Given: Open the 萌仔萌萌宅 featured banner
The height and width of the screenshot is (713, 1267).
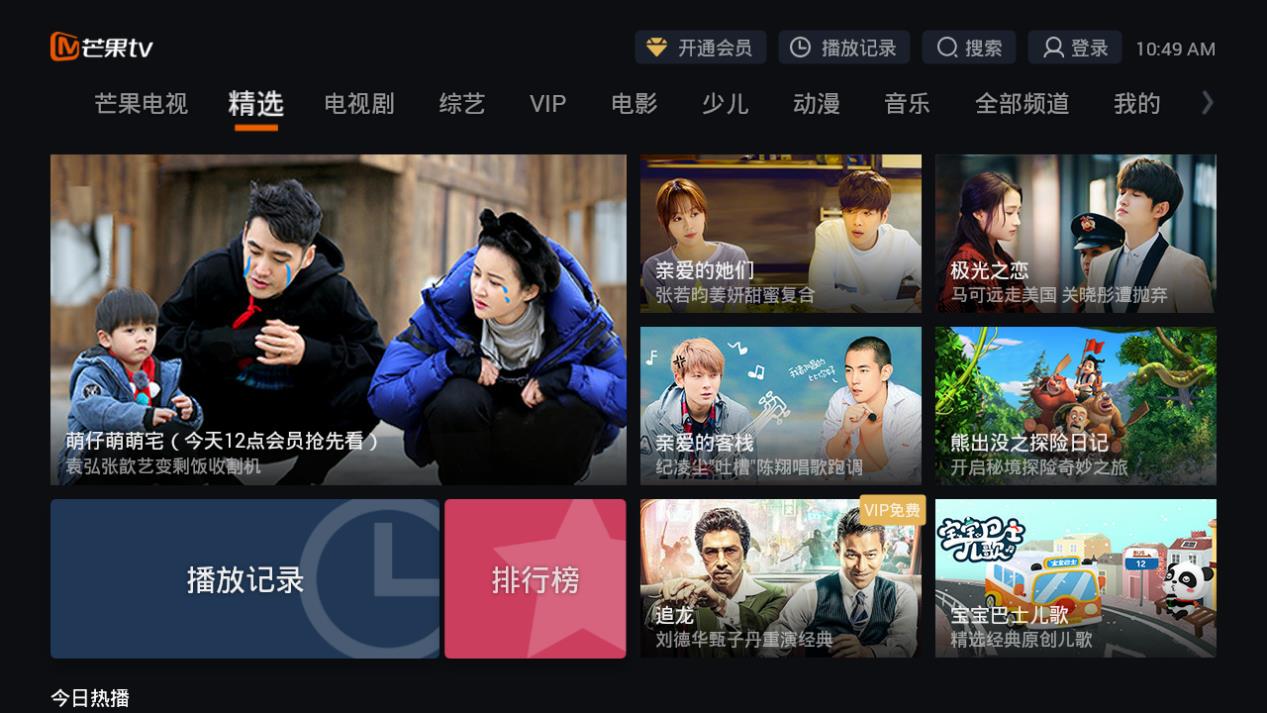Looking at the screenshot, I should pos(338,319).
